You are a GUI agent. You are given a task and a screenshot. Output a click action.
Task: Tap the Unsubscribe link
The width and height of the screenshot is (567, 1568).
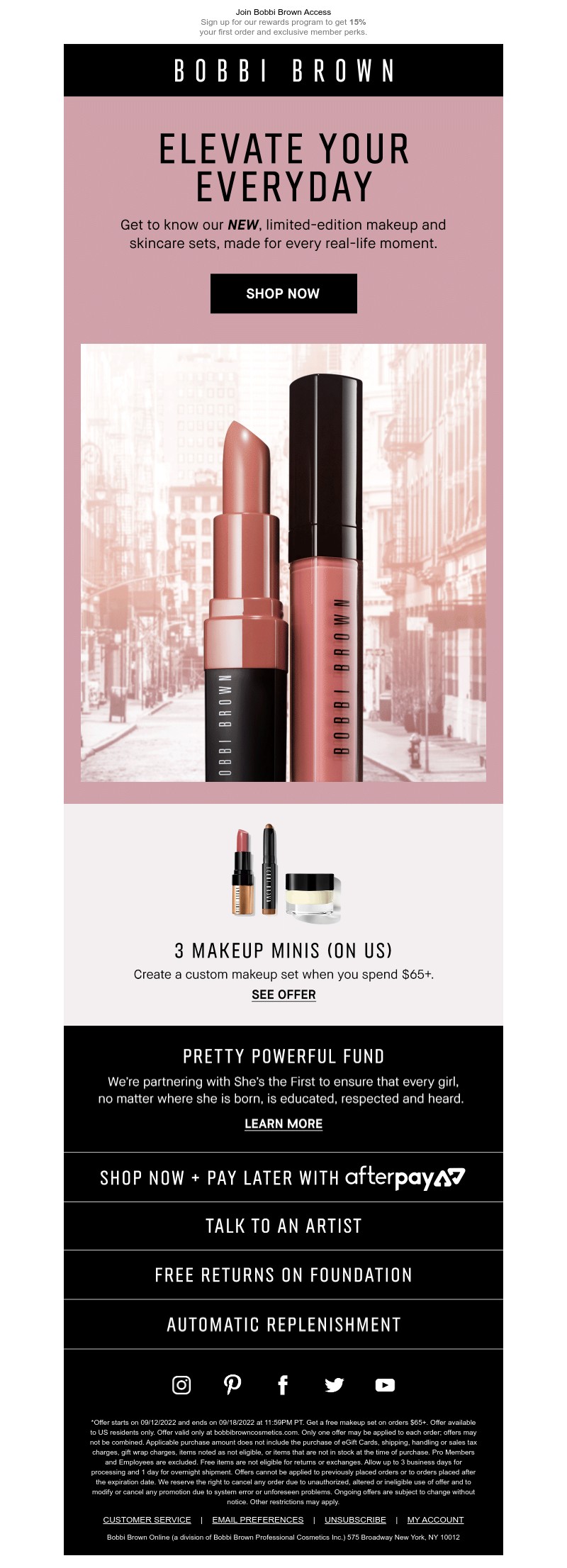(x=355, y=1520)
